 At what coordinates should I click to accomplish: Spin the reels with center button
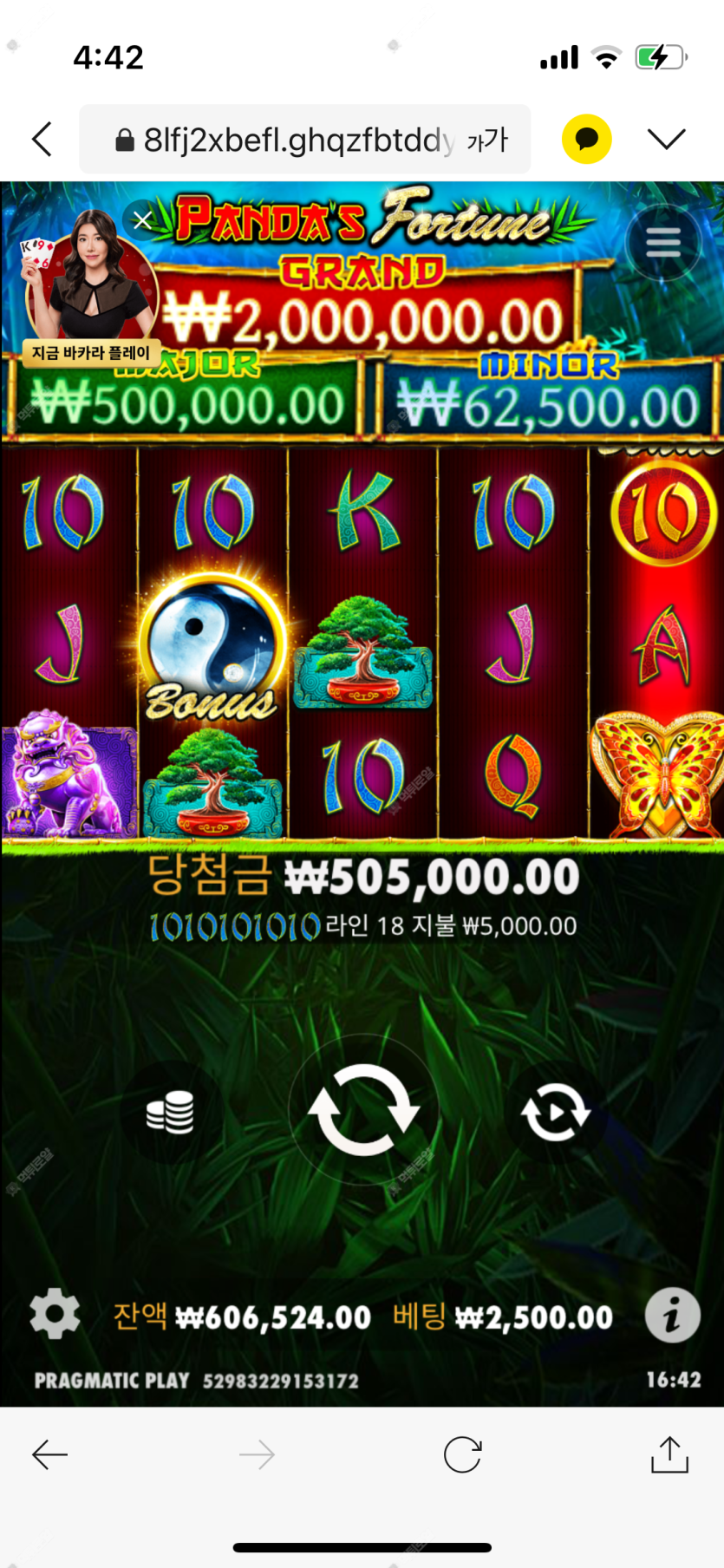click(362, 1110)
